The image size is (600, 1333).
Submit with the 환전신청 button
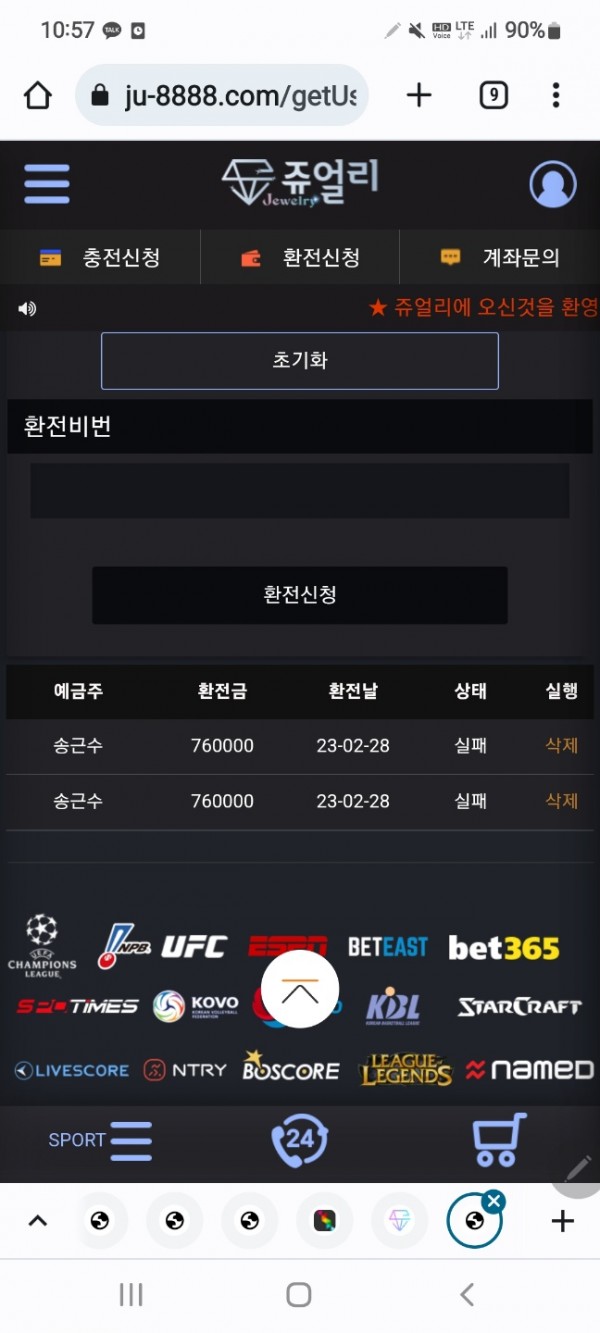tap(300, 595)
